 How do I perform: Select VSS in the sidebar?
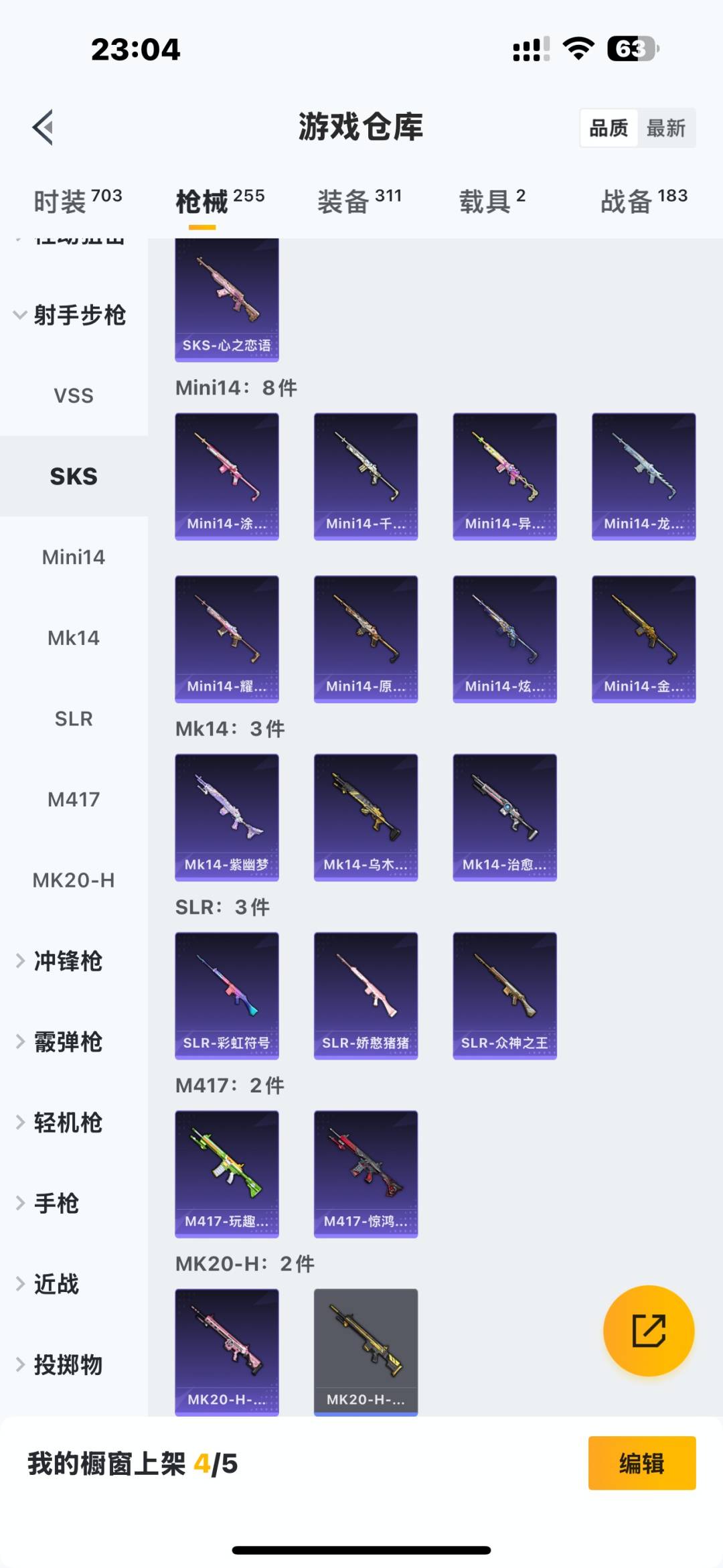[74, 395]
